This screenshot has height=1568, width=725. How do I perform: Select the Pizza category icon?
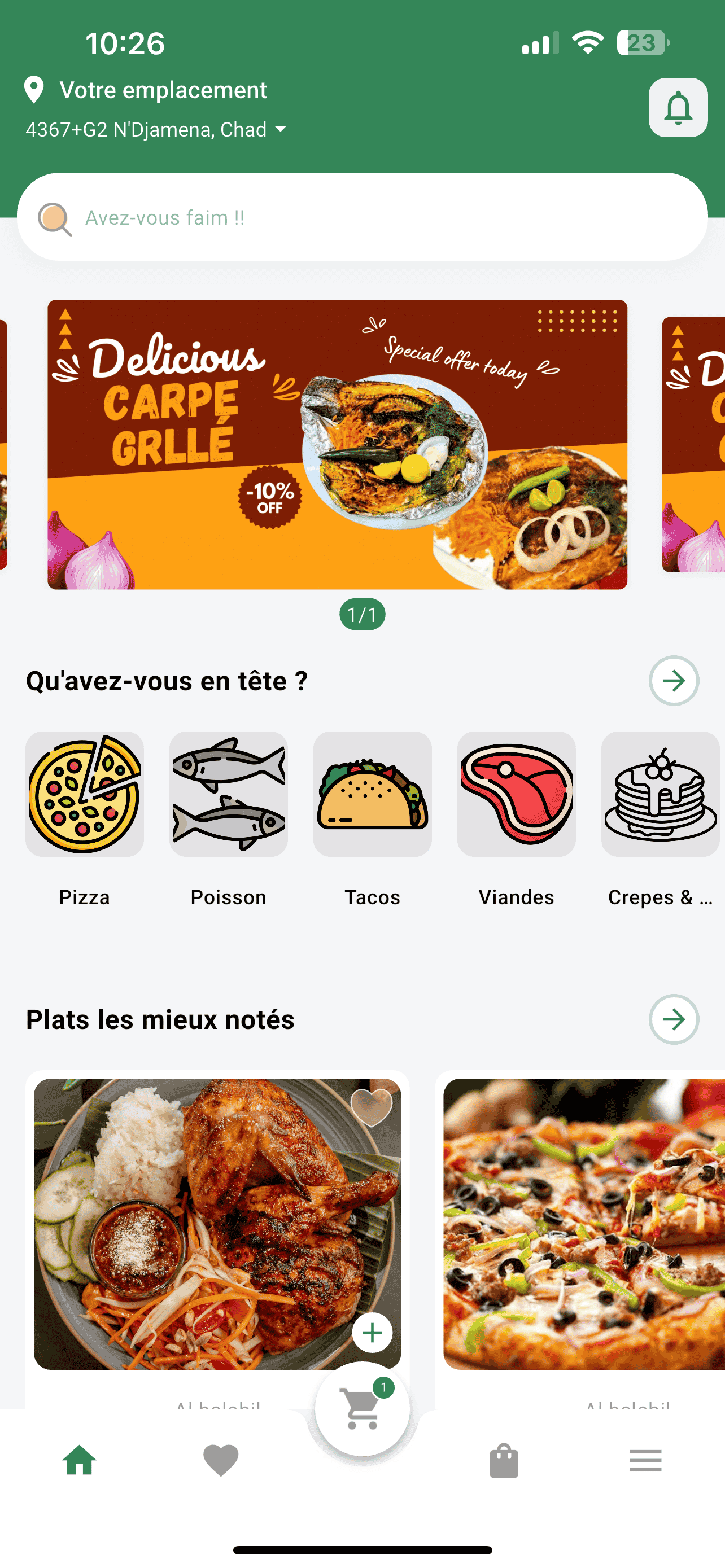tap(84, 793)
